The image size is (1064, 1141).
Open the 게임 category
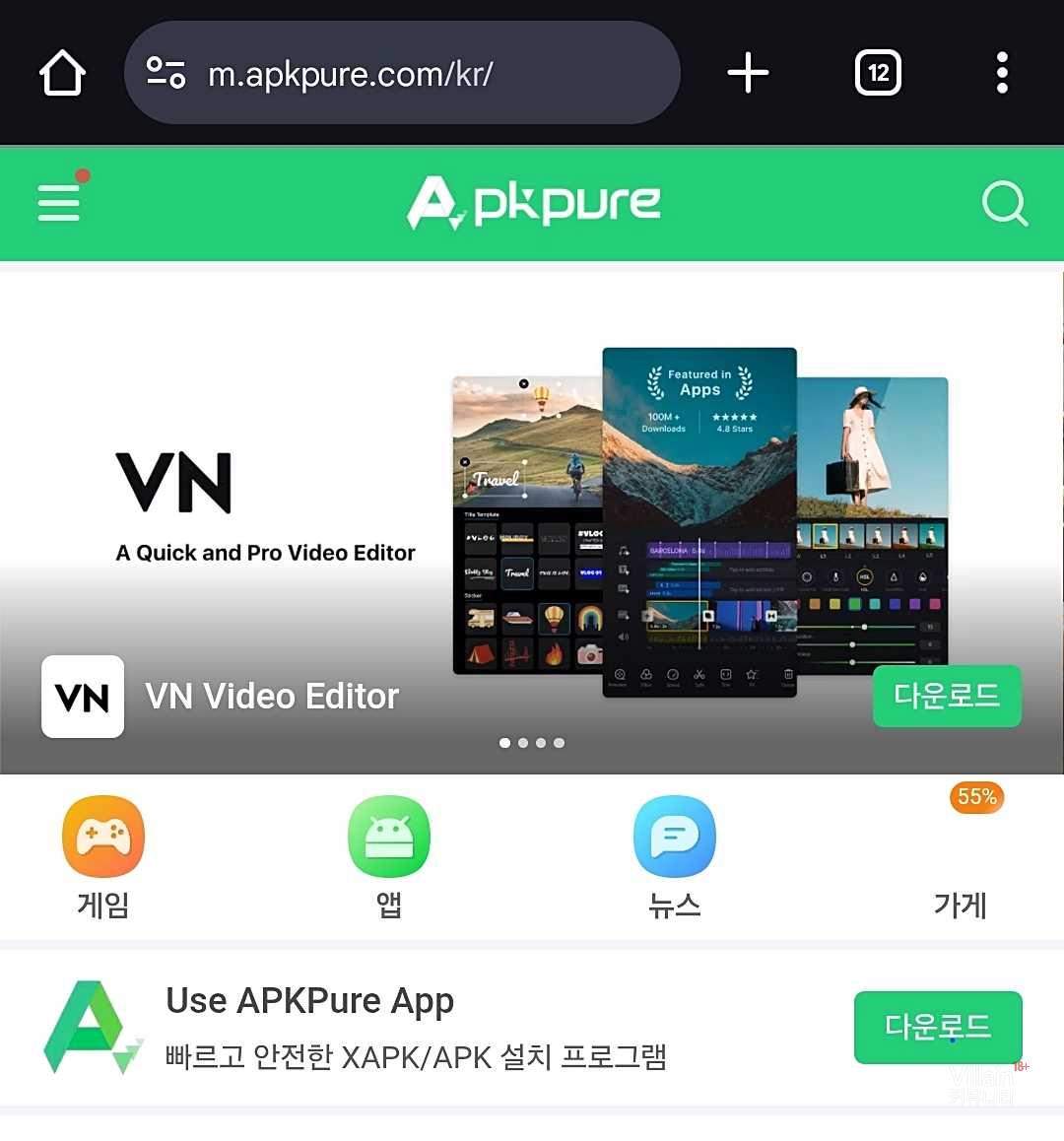pyautogui.click(x=103, y=857)
